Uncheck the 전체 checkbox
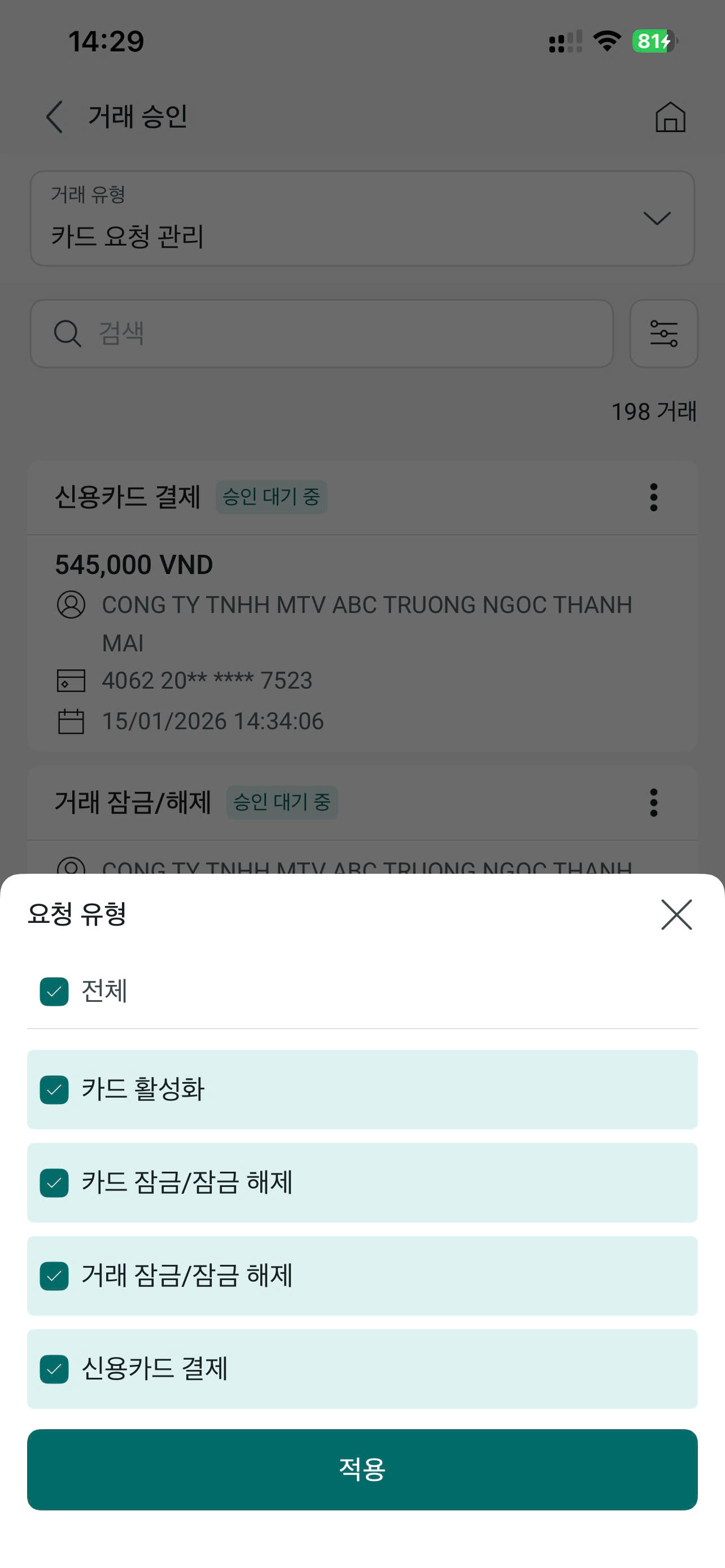 (54, 992)
